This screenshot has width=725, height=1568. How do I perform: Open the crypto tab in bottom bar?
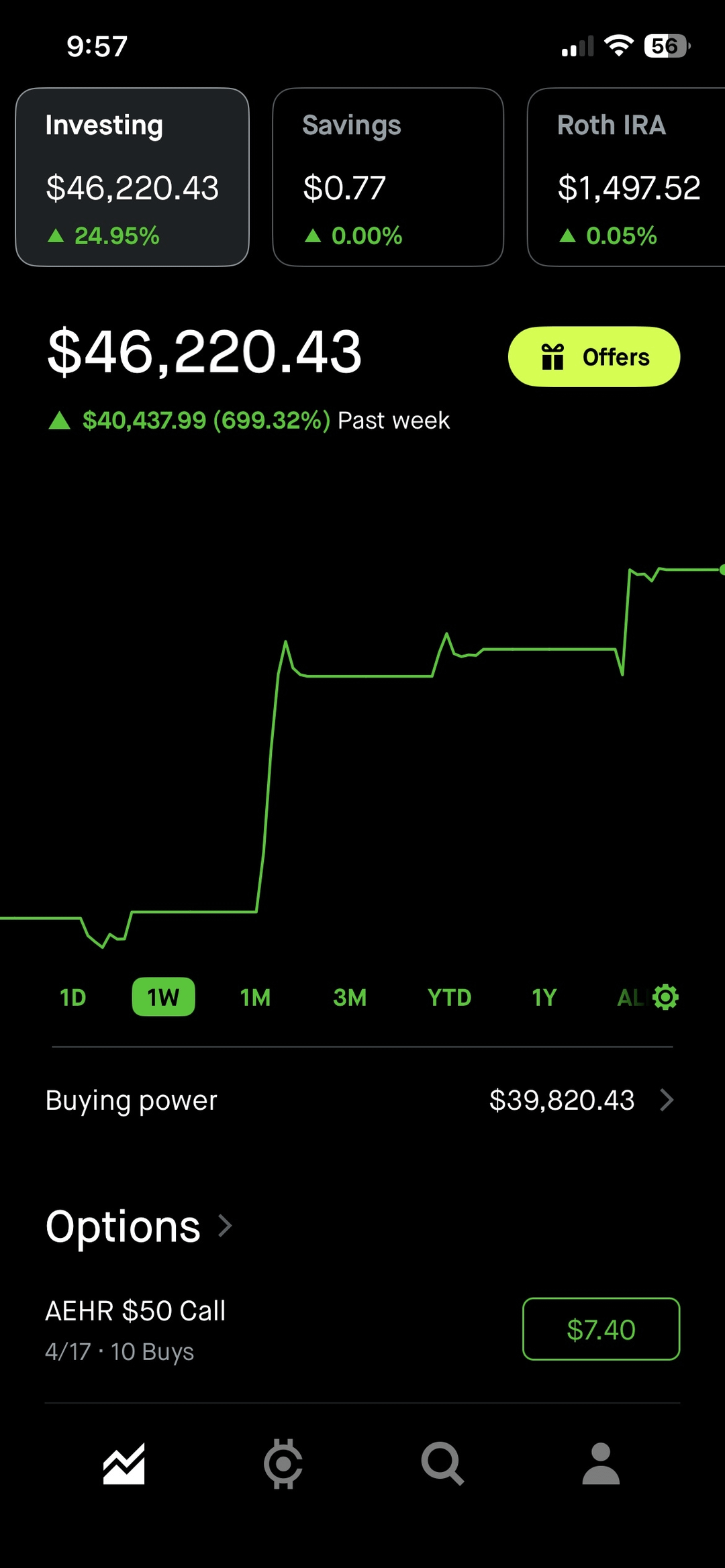[283, 1463]
